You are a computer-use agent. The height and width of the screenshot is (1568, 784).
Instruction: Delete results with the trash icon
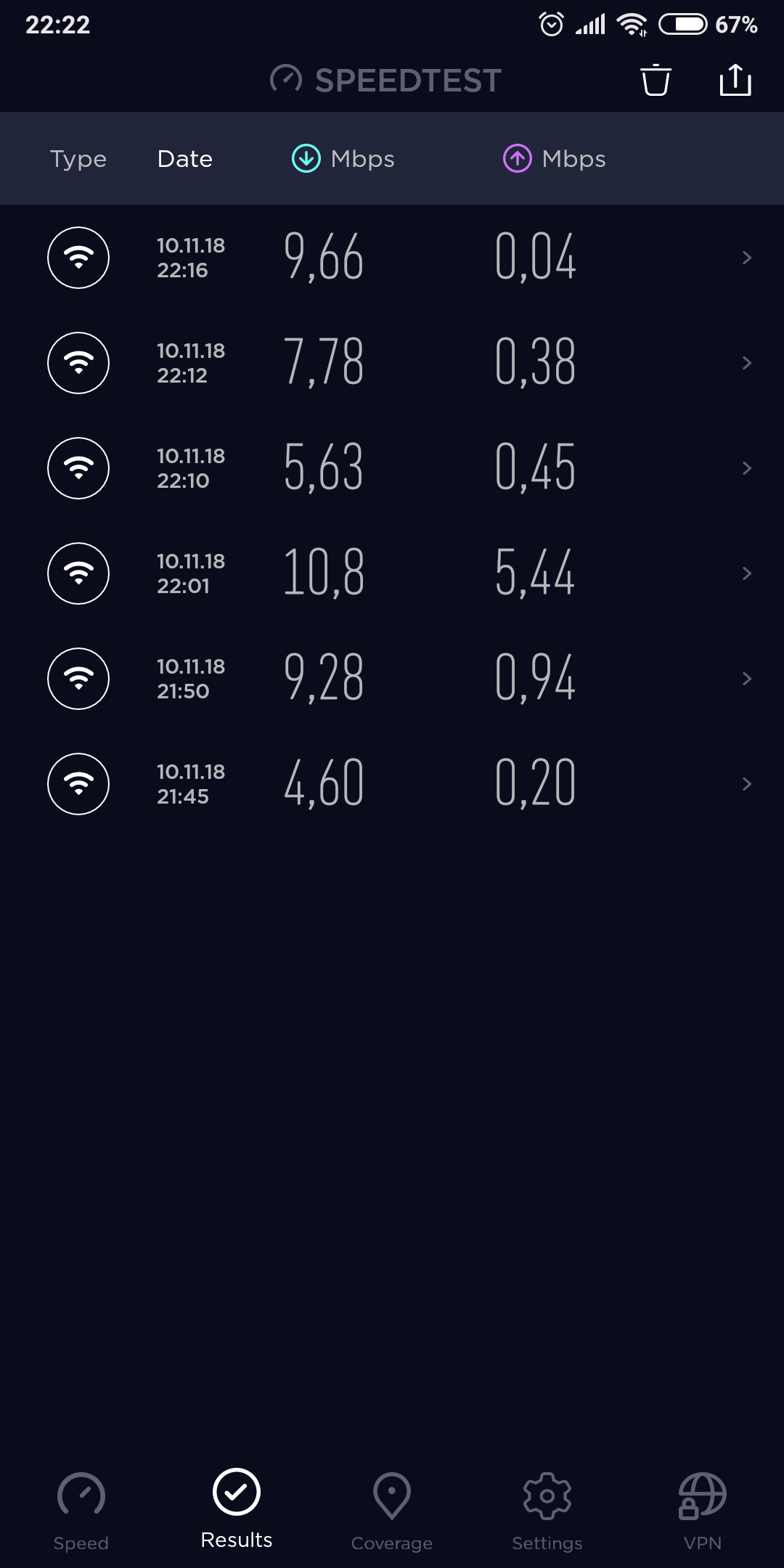656,80
